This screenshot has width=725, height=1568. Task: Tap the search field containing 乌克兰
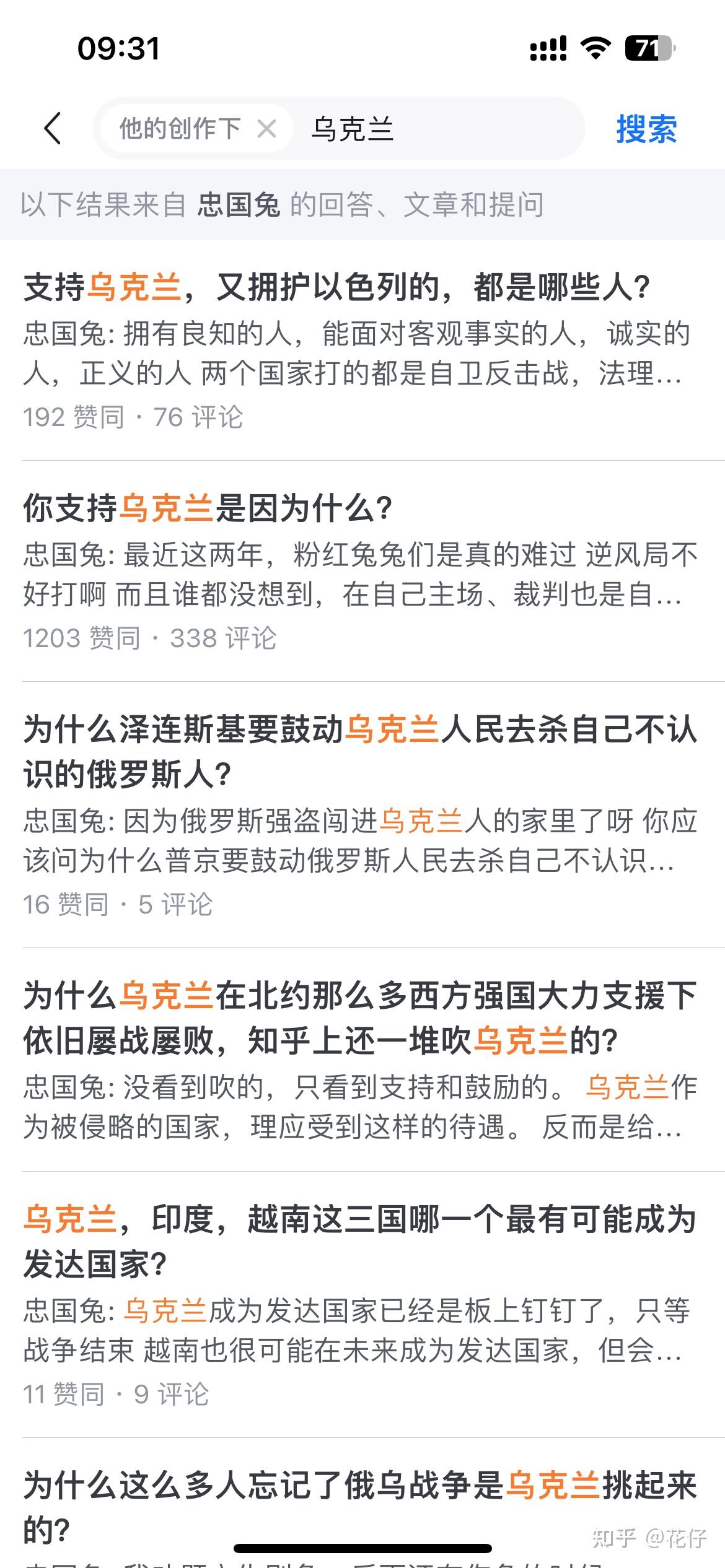coord(434,129)
